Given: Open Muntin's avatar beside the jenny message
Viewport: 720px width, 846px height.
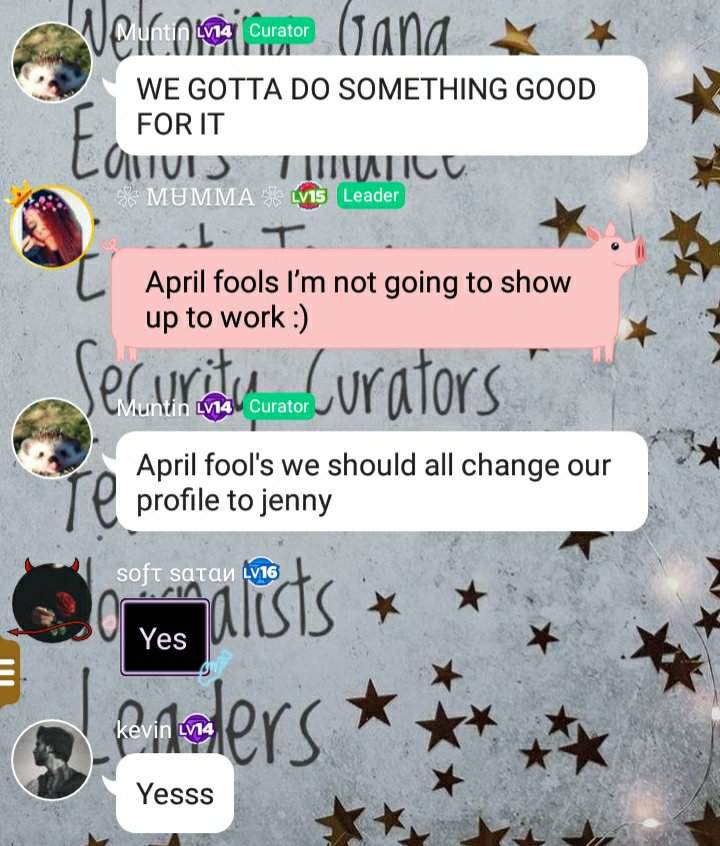Looking at the screenshot, I should click(52, 438).
